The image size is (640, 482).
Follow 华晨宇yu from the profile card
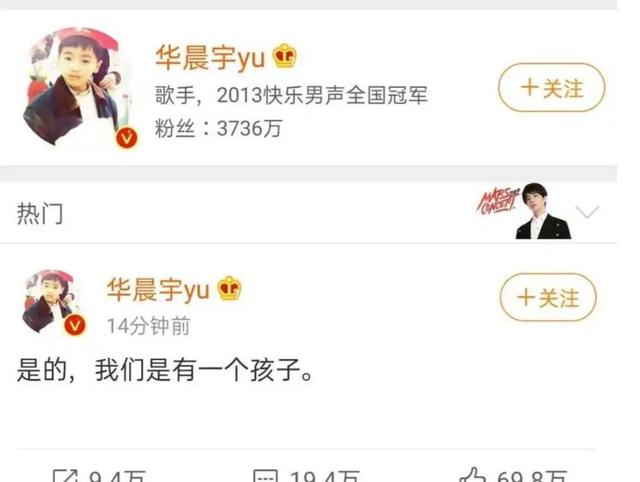click(551, 89)
